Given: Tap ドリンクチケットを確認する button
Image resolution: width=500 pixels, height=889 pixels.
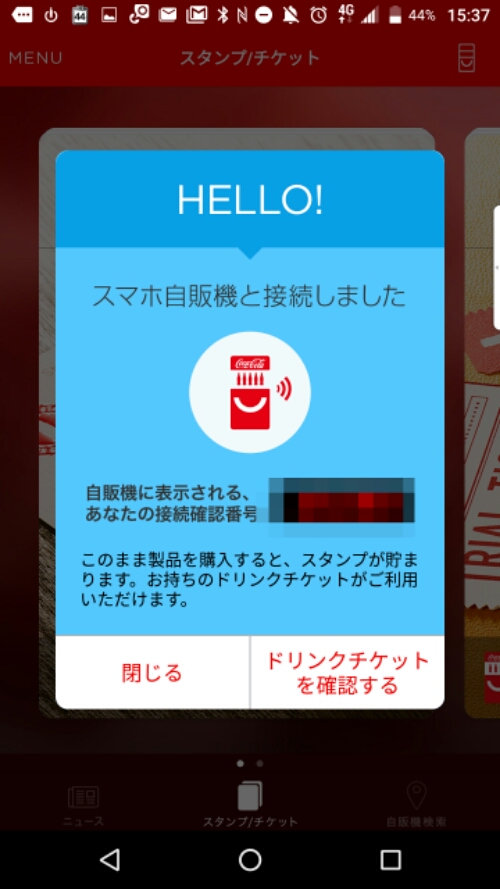Looking at the screenshot, I should click(348, 672).
